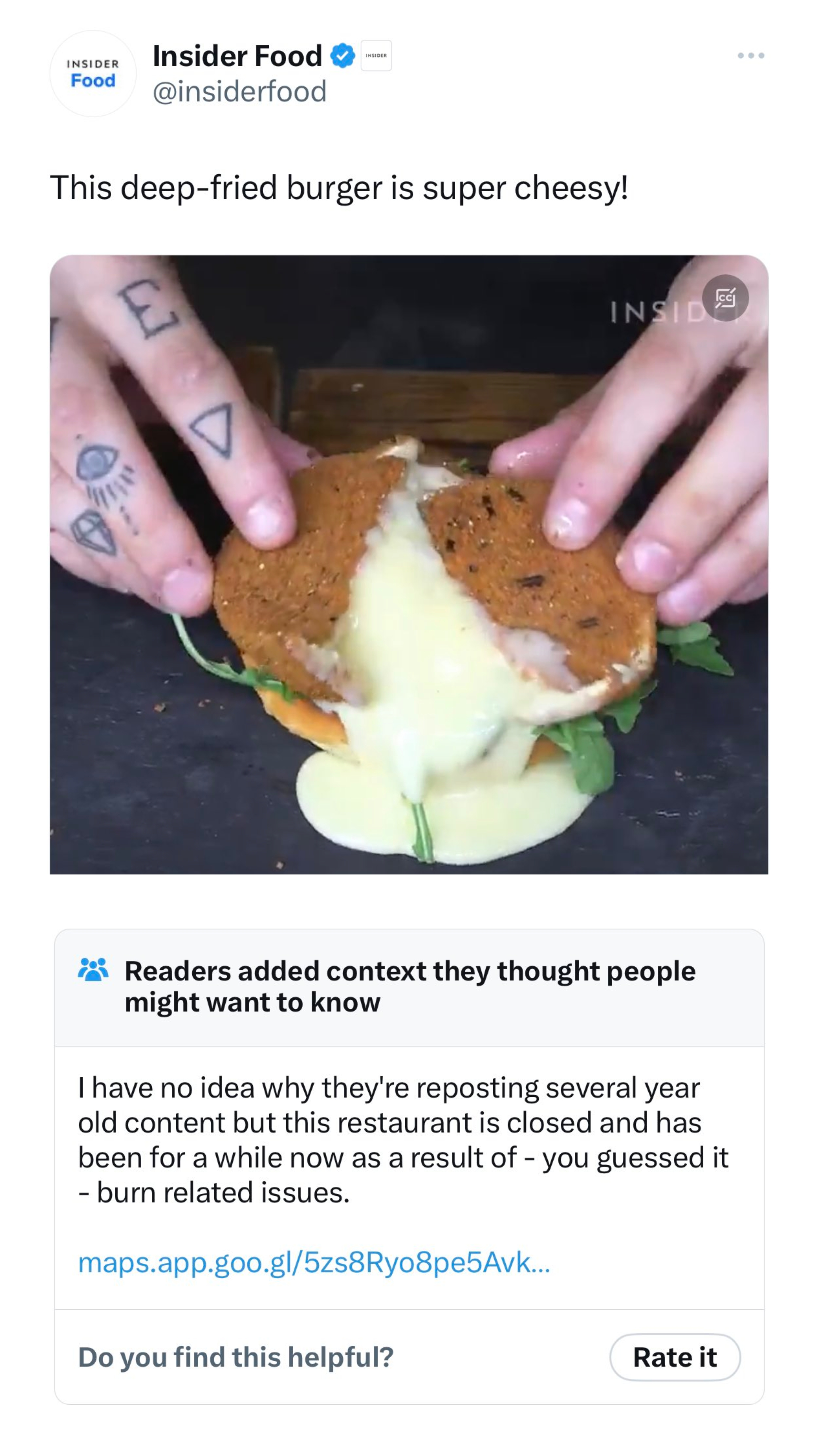Screen dimensions: 819x1456
Task: Play the deep-fried burger video
Action: point(409,564)
